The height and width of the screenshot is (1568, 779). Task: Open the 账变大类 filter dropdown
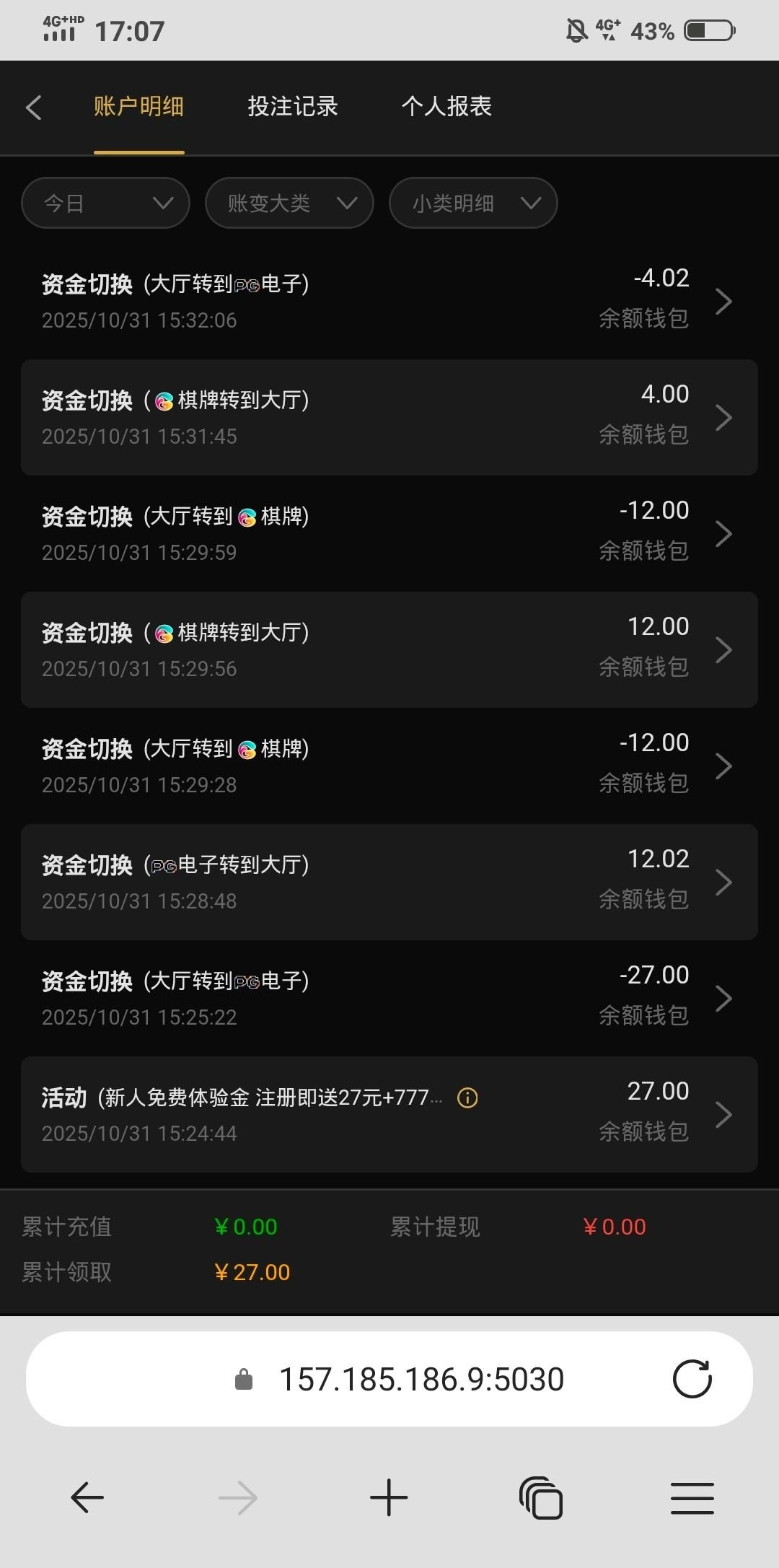click(289, 203)
